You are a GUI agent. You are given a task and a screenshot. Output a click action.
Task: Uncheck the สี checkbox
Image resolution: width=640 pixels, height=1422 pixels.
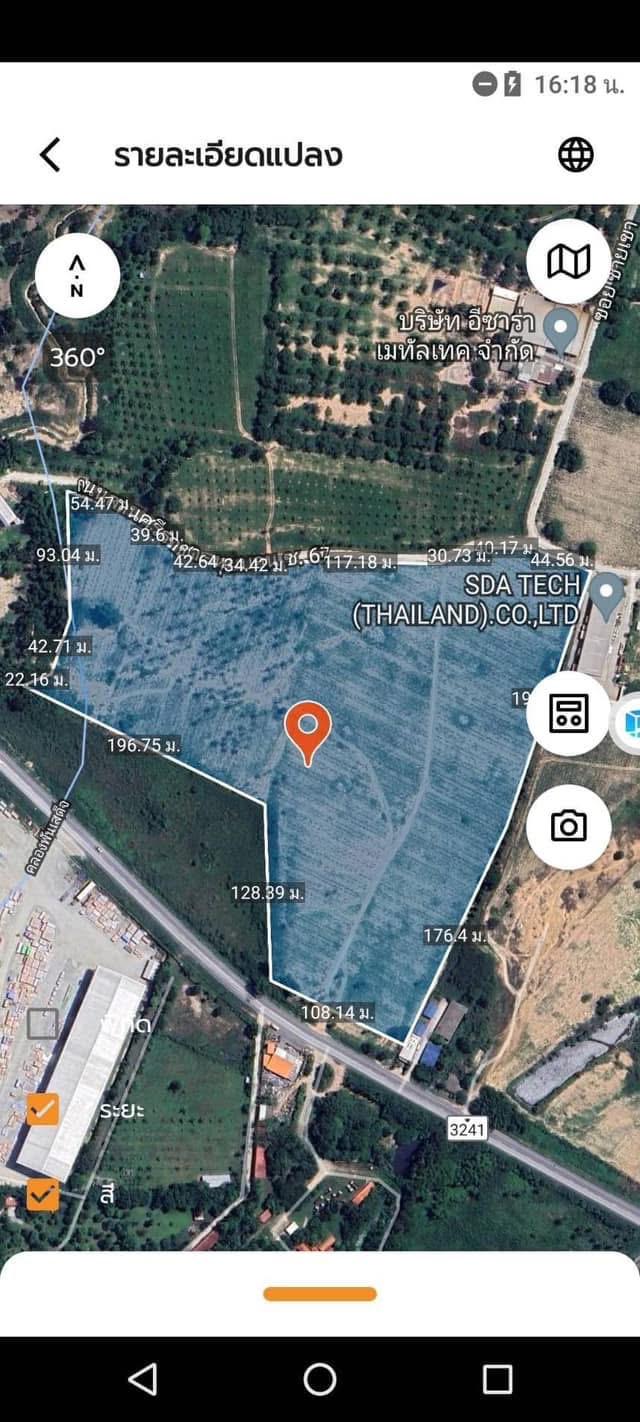coord(43,1194)
